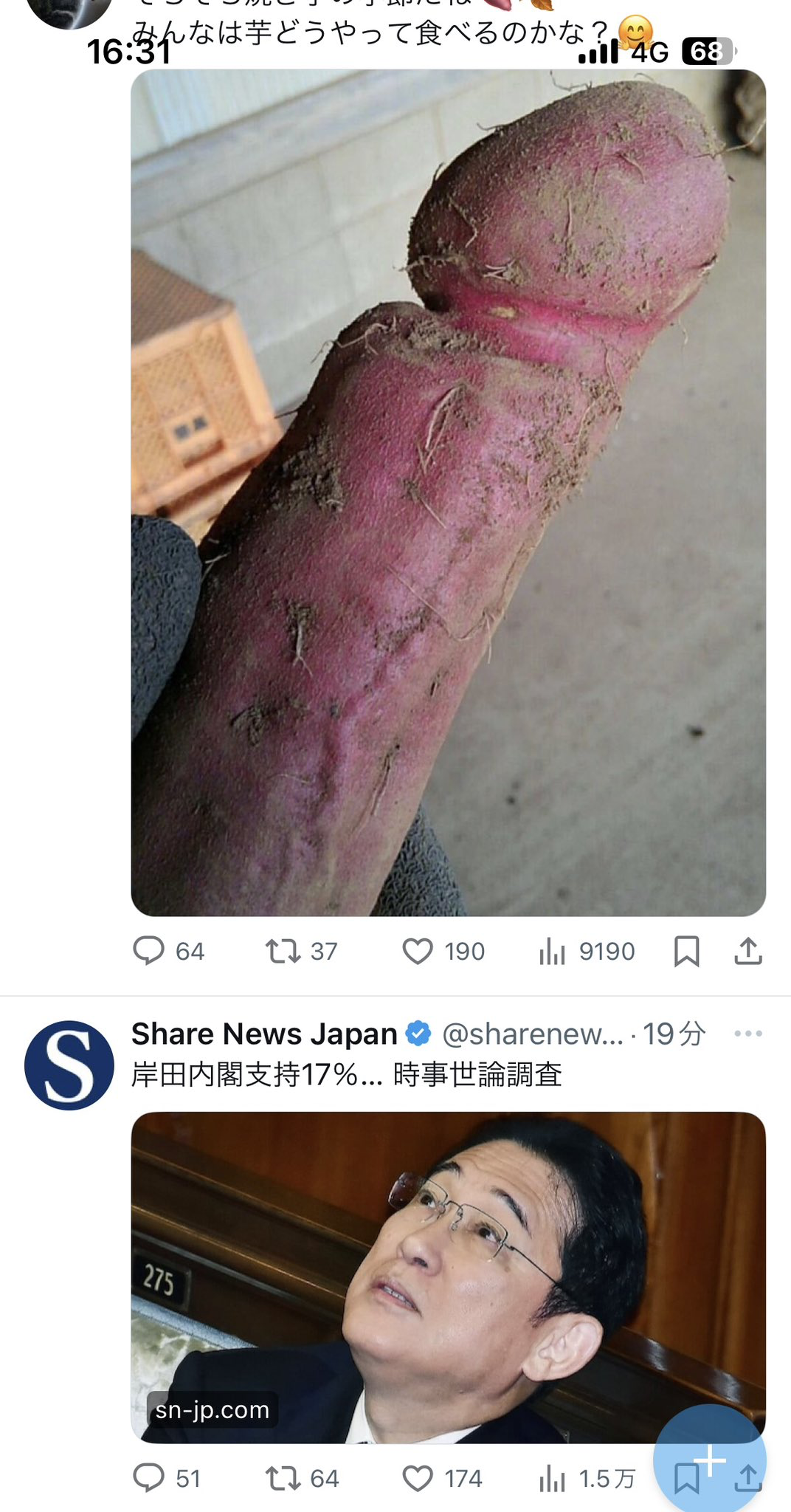Repost the sweet potato post
Image resolution: width=791 pixels, height=1512 pixels.
pos(283,951)
